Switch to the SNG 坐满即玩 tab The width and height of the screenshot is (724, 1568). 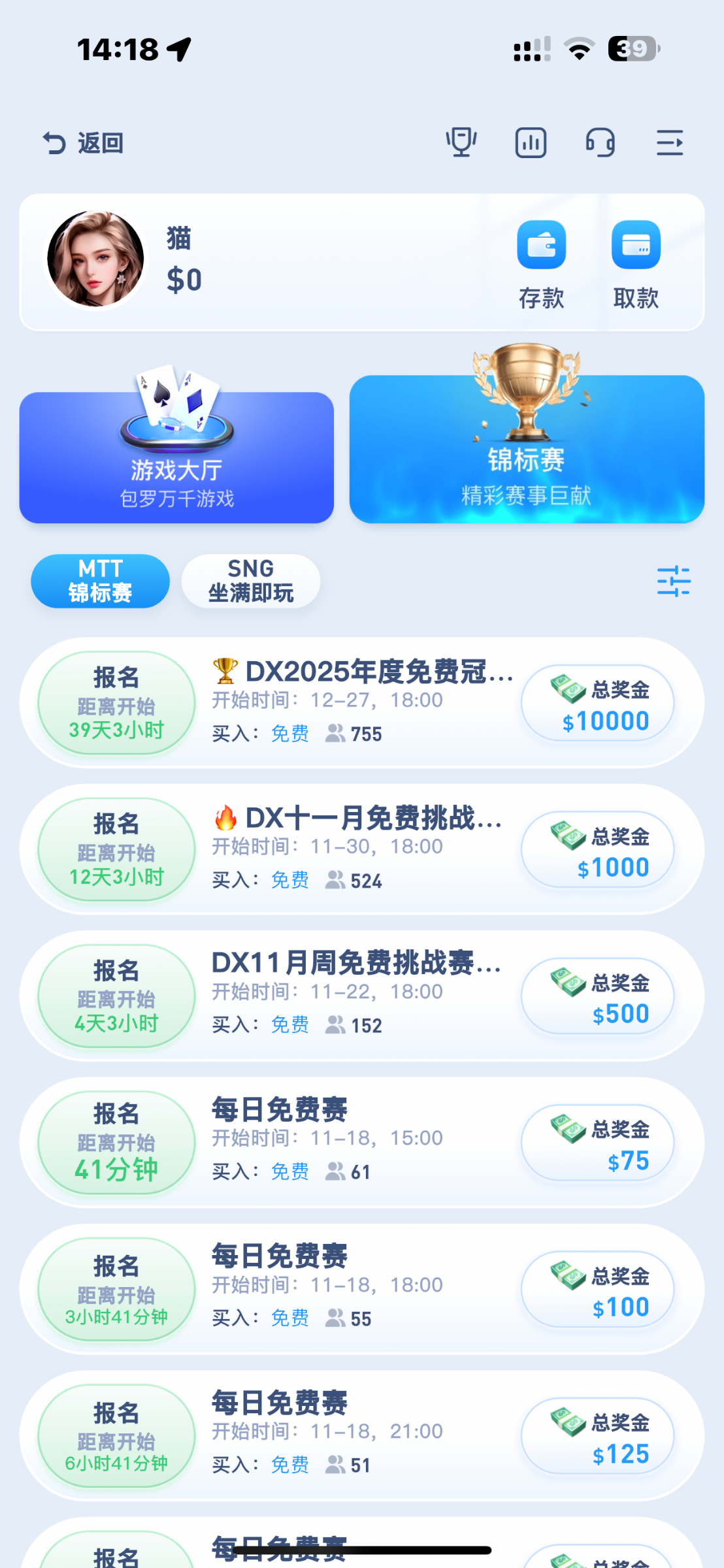point(251,581)
